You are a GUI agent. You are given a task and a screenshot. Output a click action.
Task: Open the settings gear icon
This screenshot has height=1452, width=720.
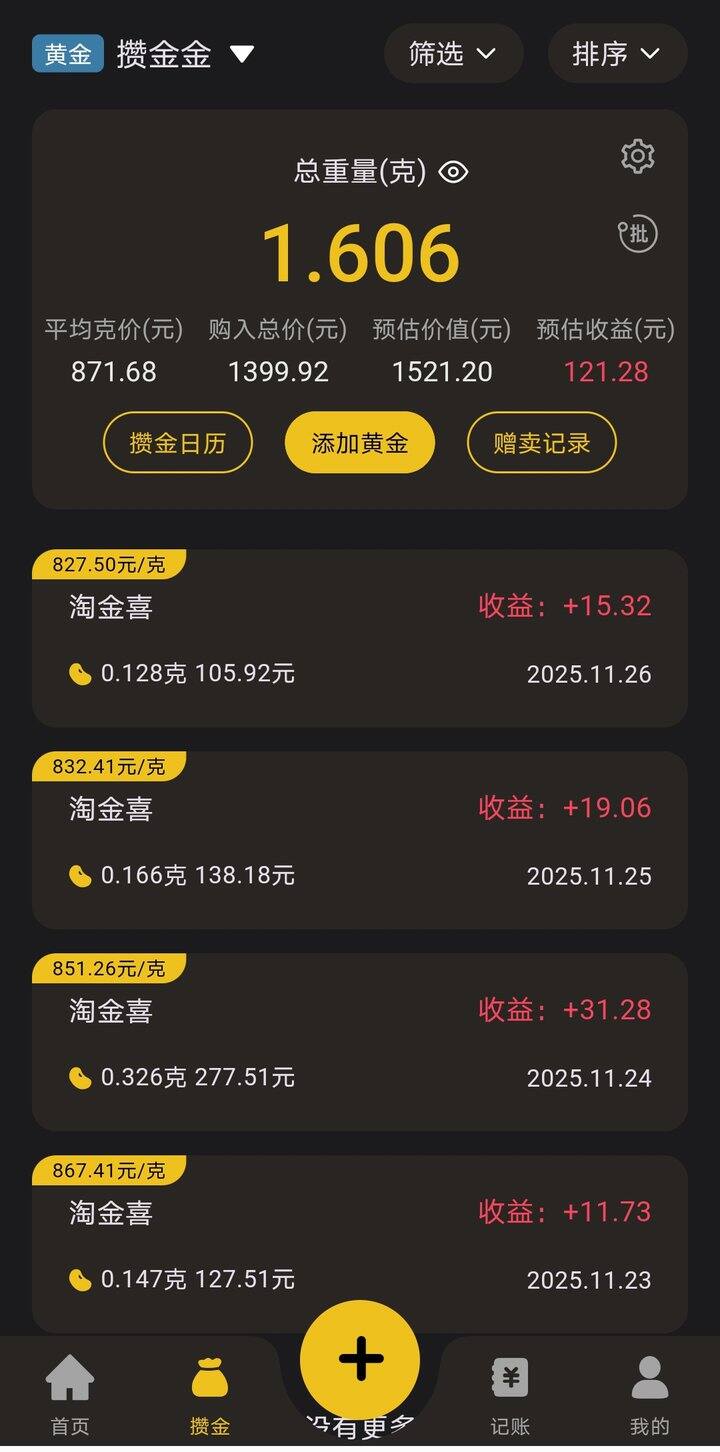click(637, 157)
